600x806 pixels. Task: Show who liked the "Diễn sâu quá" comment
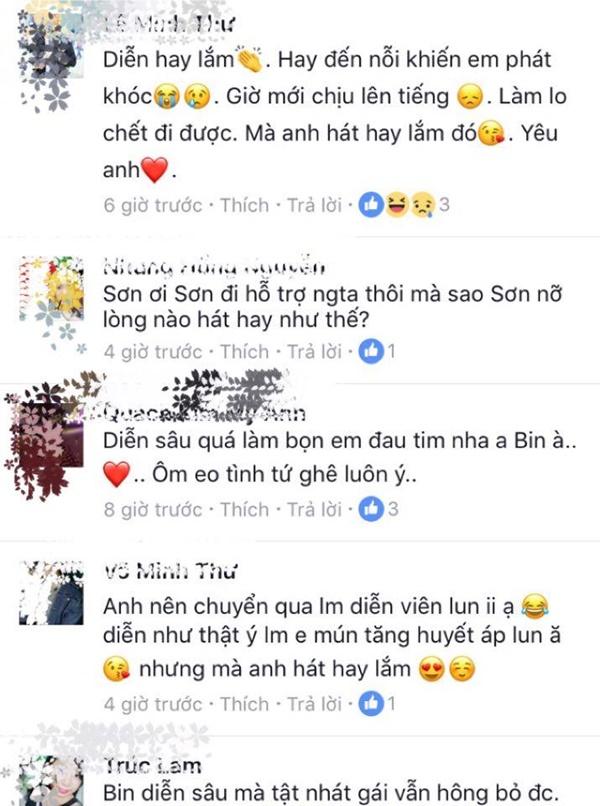(380, 510)
